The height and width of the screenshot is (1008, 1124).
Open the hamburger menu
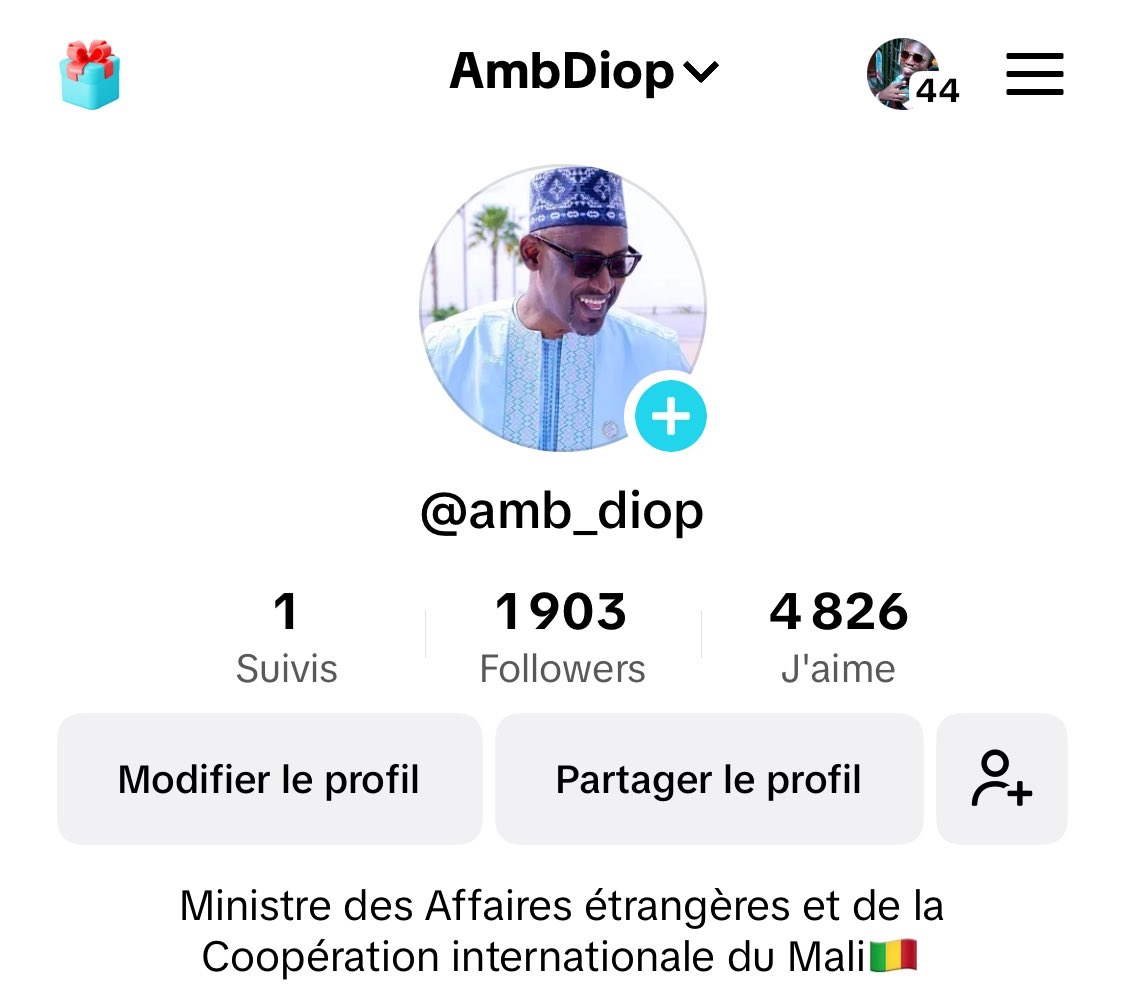point(1034,74)
